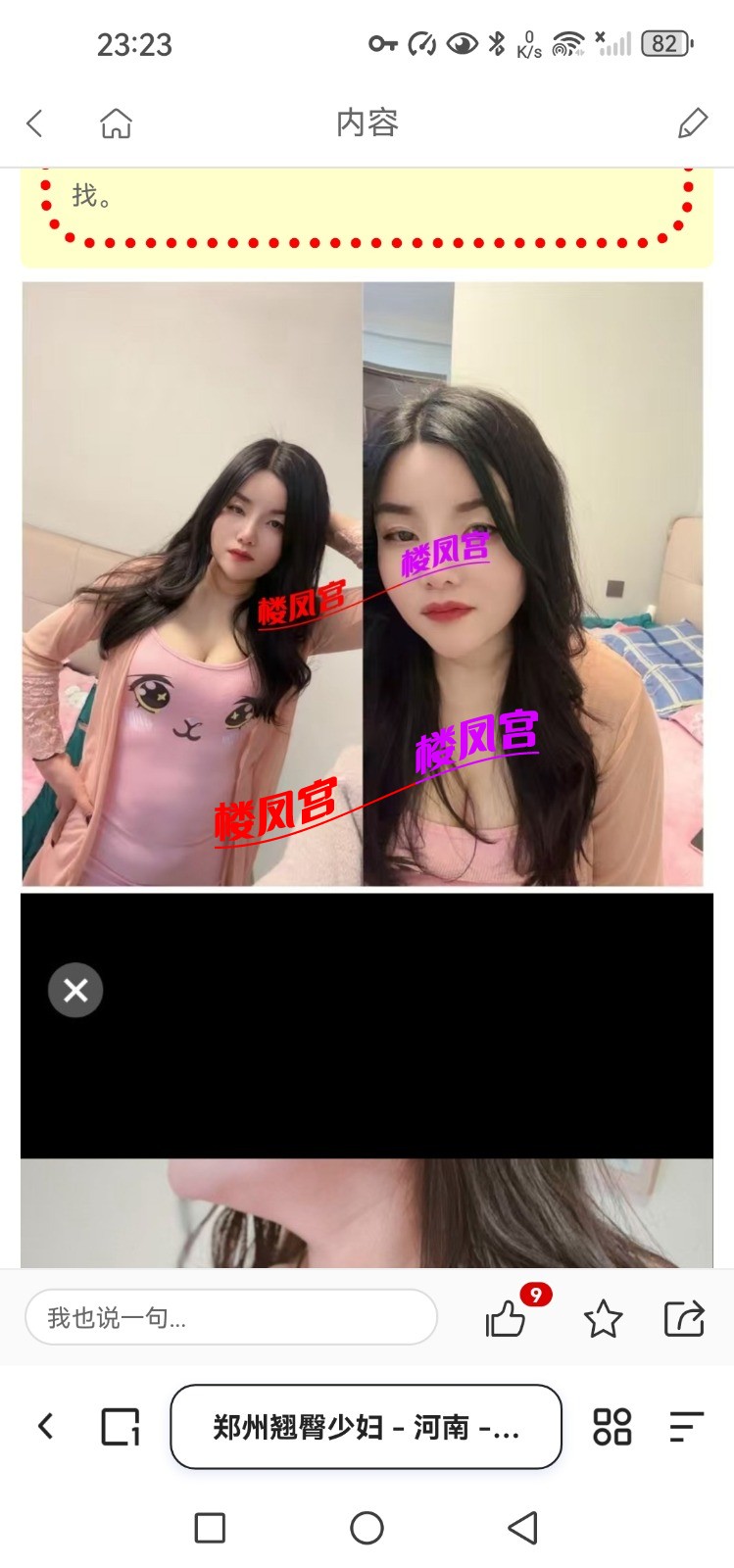
Task: Like this post with thumbs-up
Action: [506, 1319]
